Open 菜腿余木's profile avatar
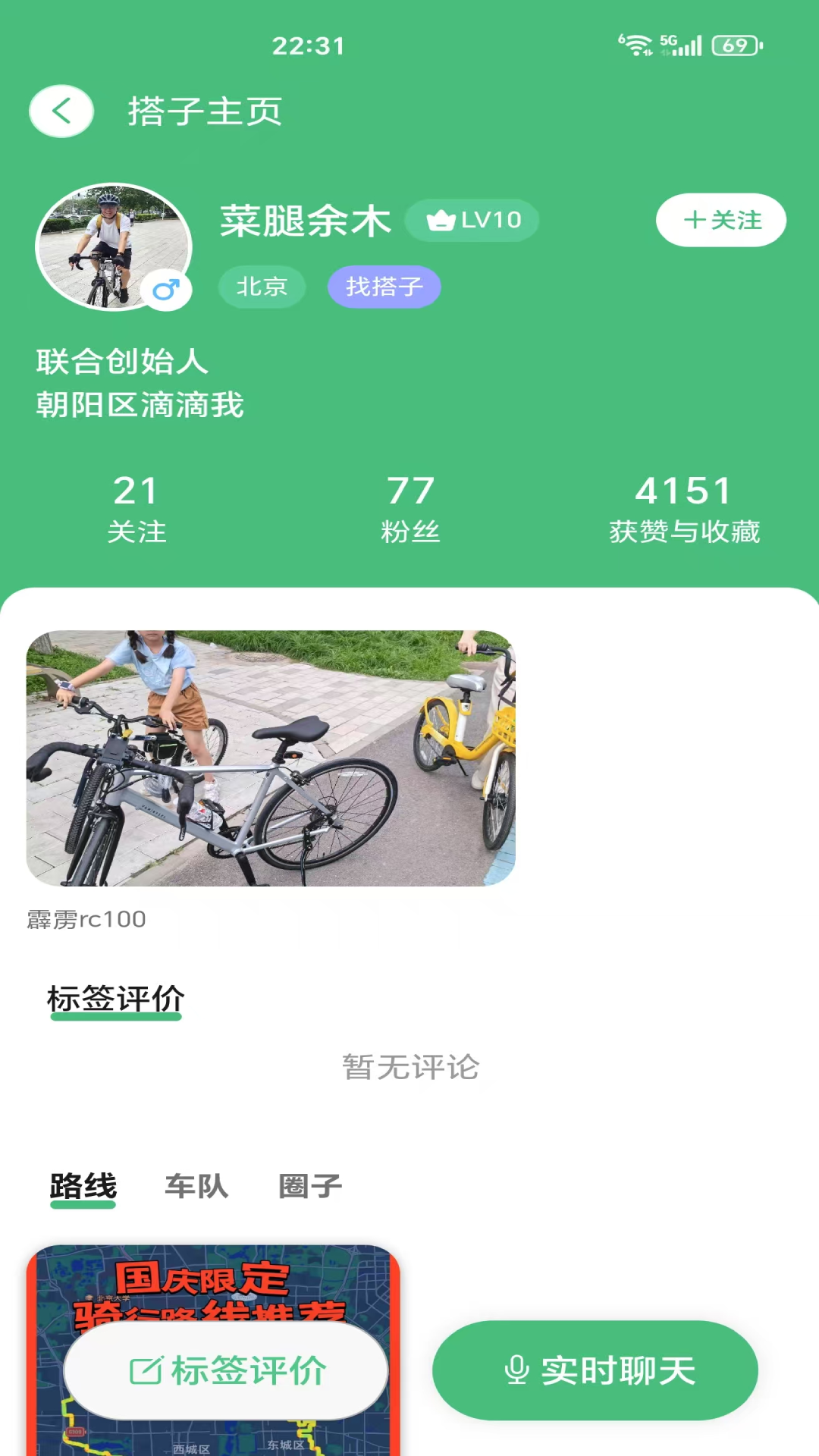819x1456 pixels. 113,246
